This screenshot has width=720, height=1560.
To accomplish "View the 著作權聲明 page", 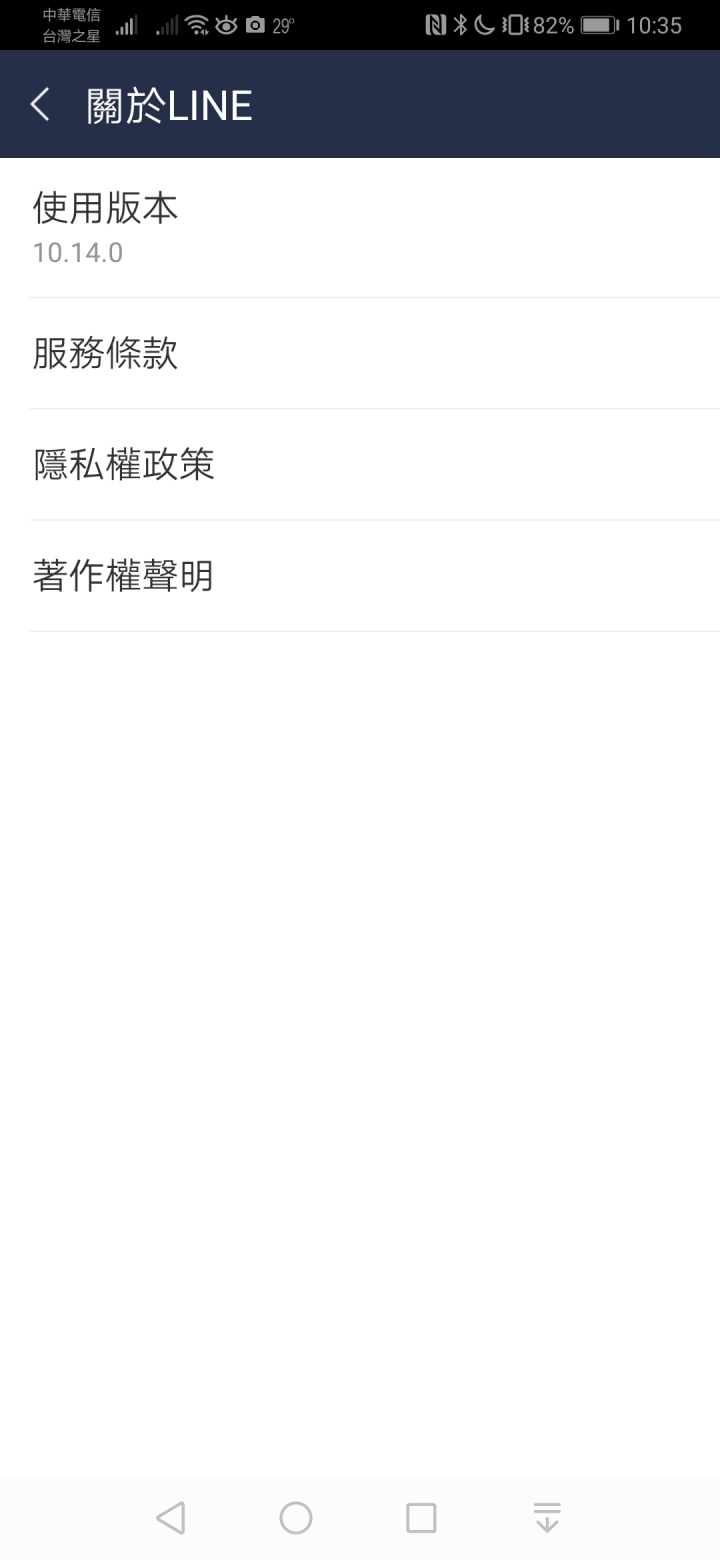I will coord(360,576).
